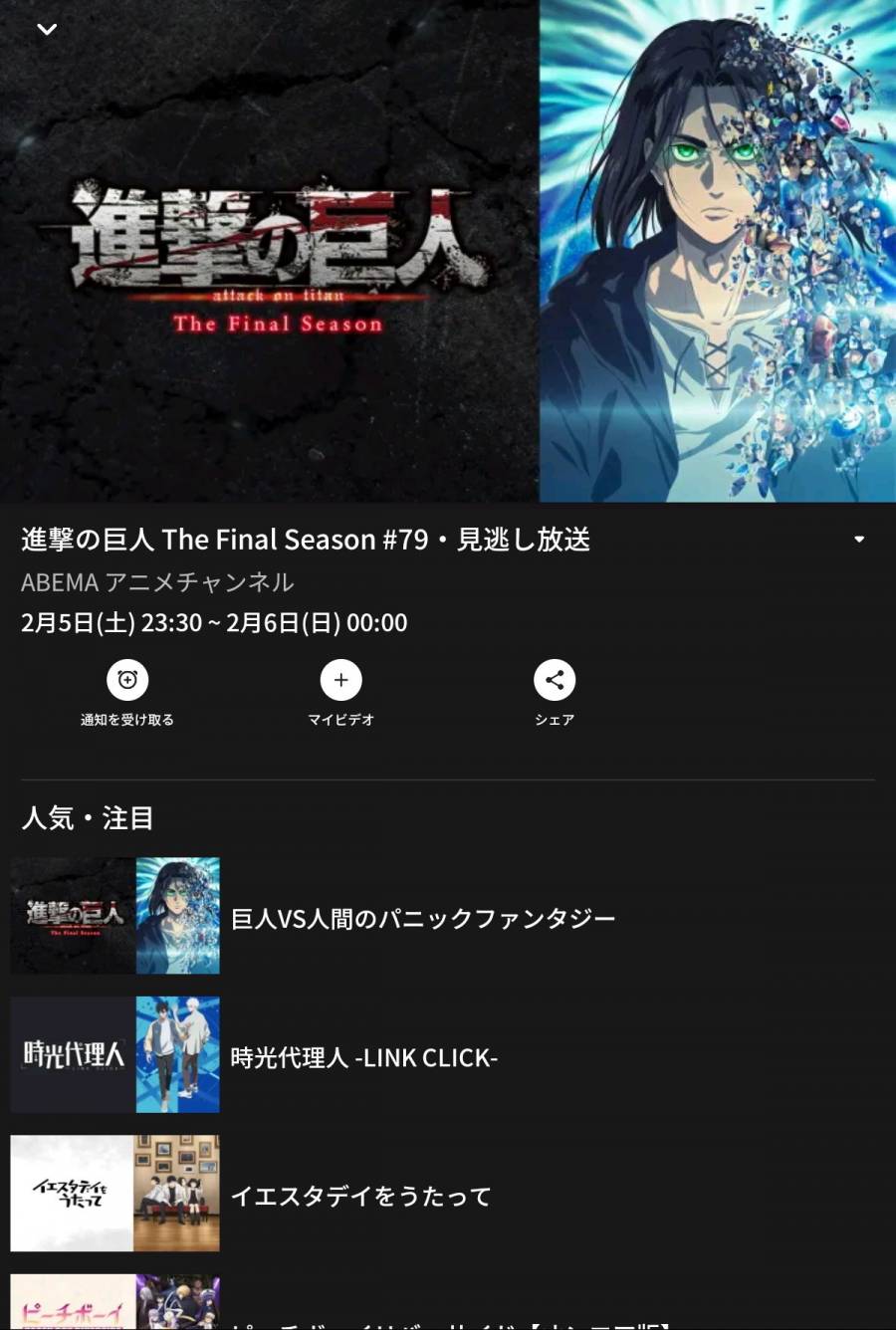
Task: Tap the alarm clock symbol inside circle
Action: tap(128, 680)
